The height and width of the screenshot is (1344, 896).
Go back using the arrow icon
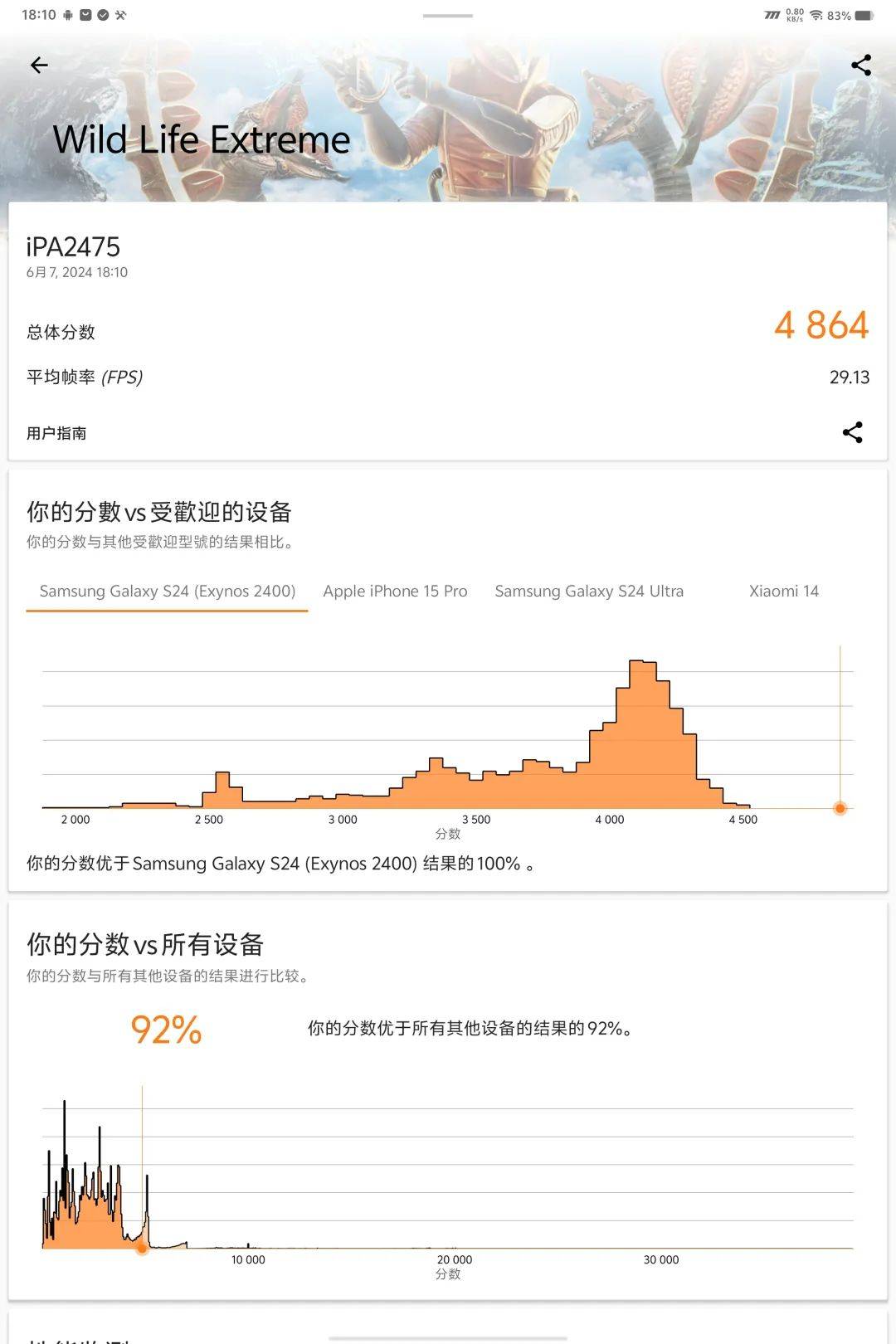click(39, 65)
